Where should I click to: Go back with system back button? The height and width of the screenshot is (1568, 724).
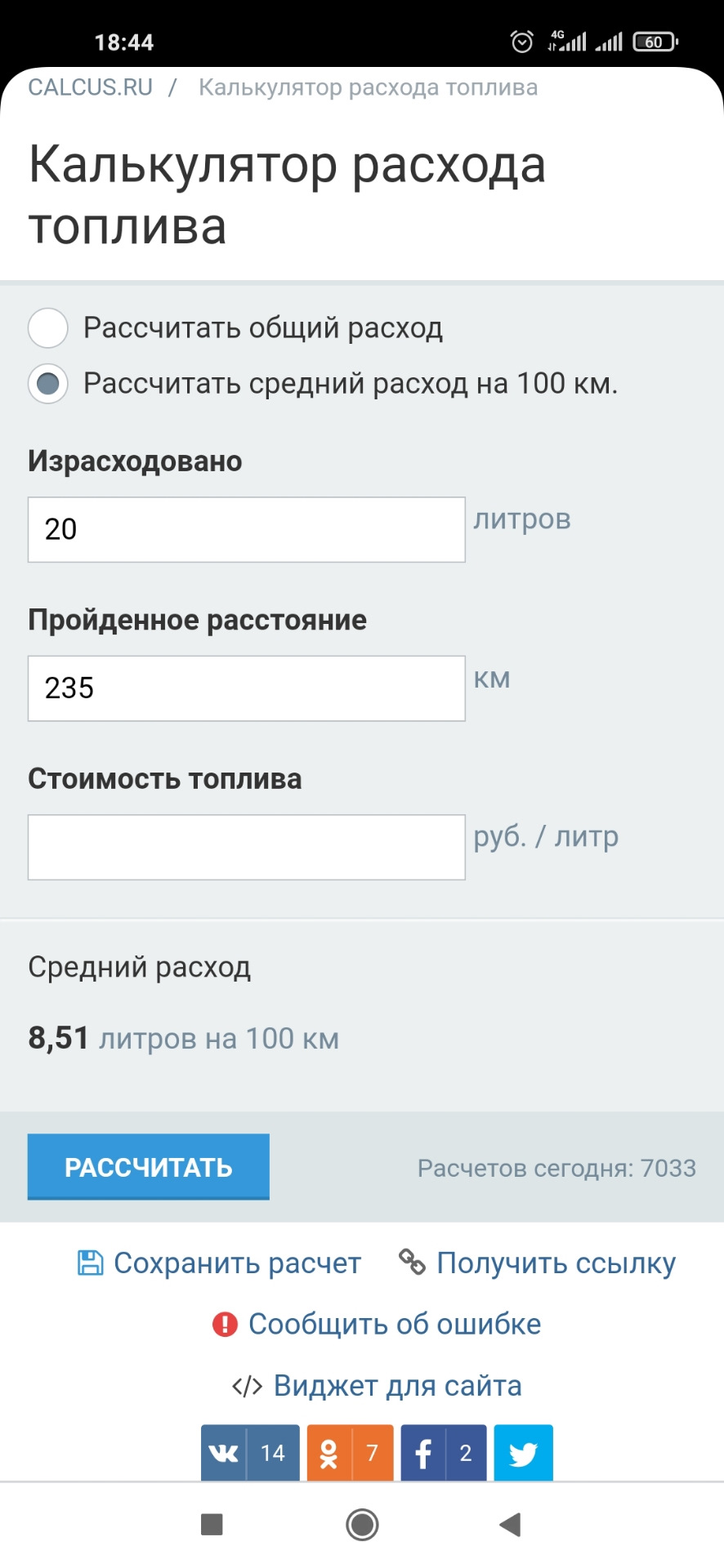pos(510,1524)
